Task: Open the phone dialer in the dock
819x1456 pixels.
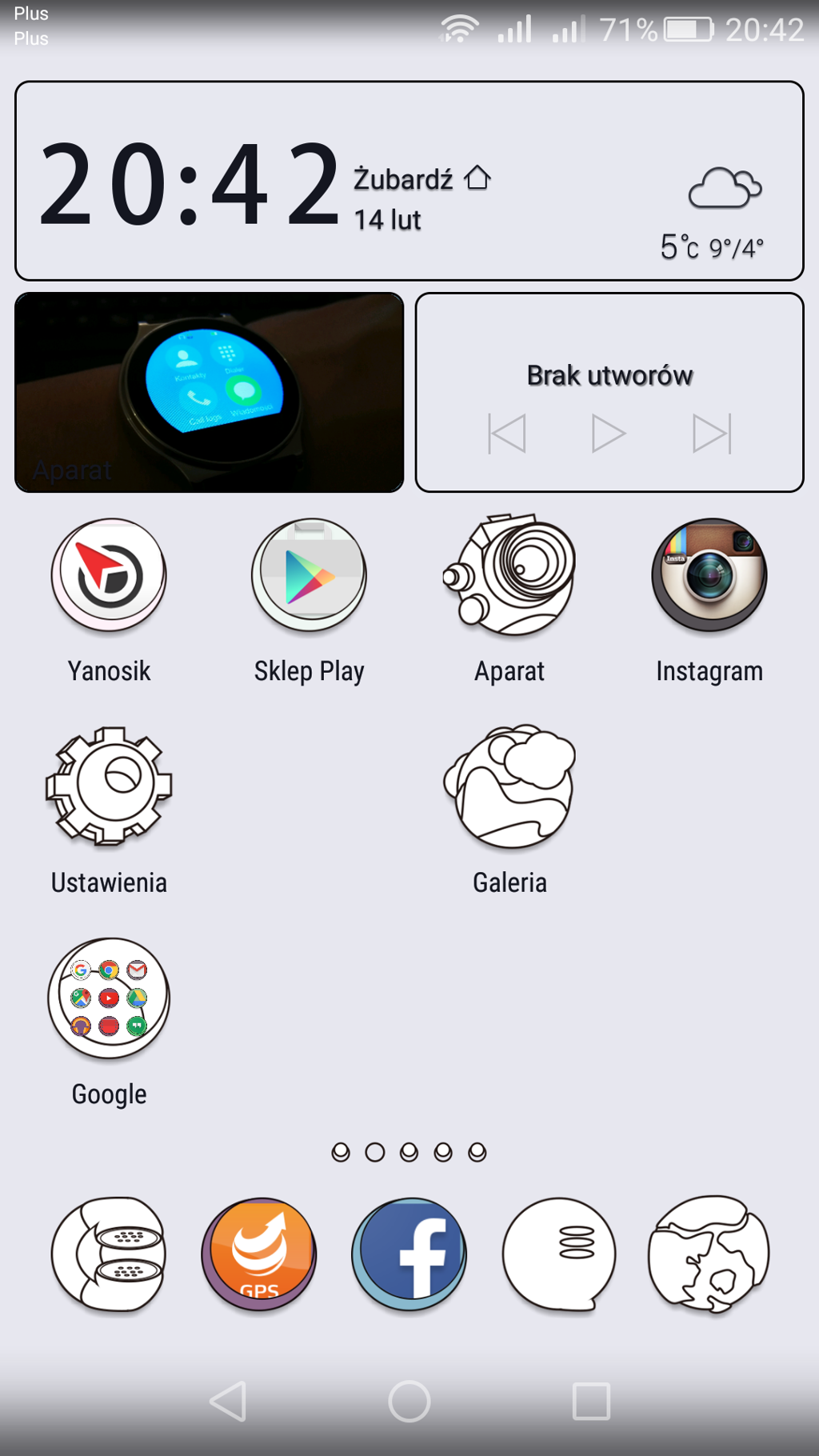Action: pos(109,1254)
